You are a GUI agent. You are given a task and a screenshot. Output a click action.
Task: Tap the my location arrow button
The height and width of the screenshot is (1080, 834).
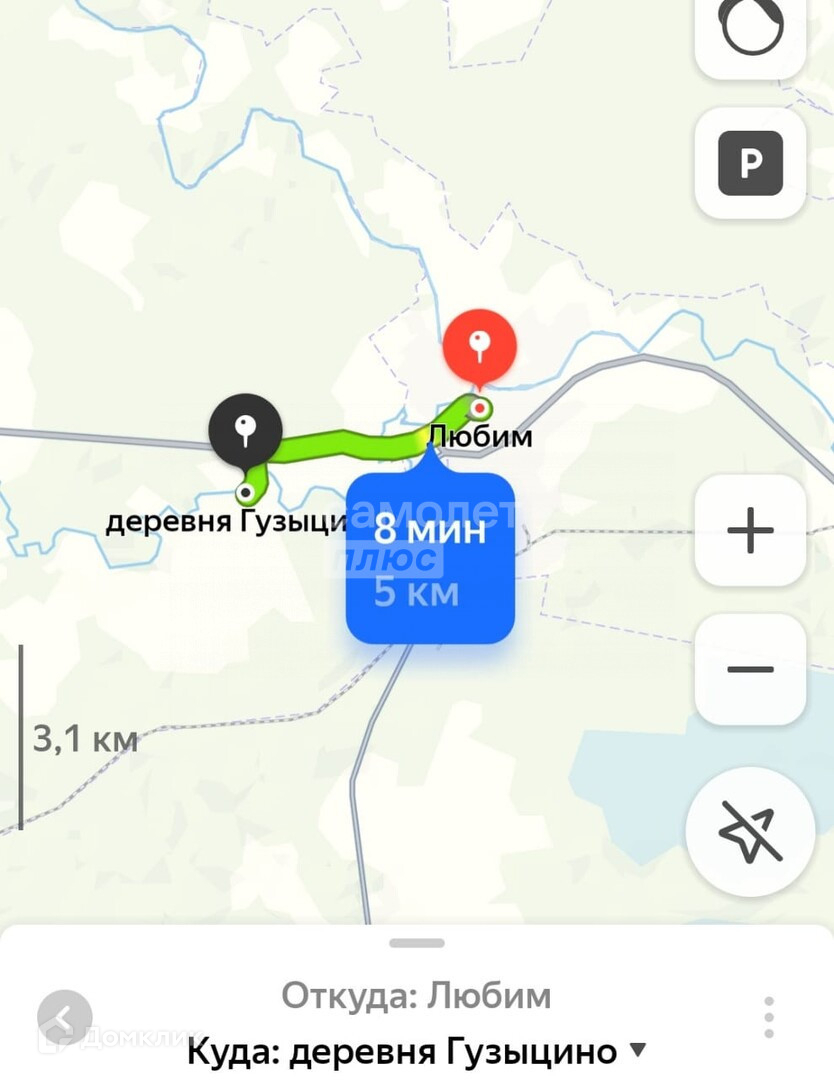pos(750,832)
